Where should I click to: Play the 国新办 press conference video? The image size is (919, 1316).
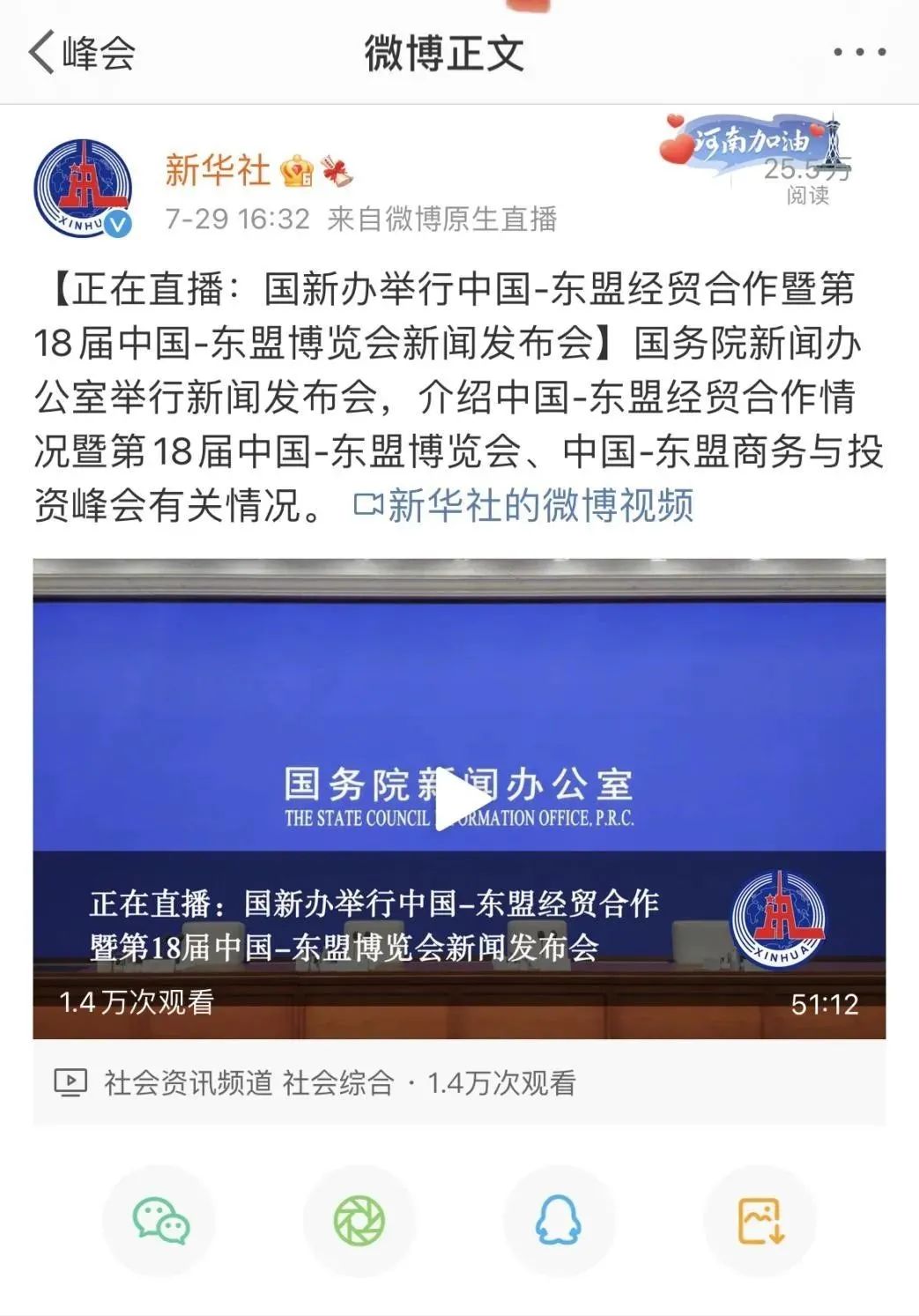coord(459,799)
